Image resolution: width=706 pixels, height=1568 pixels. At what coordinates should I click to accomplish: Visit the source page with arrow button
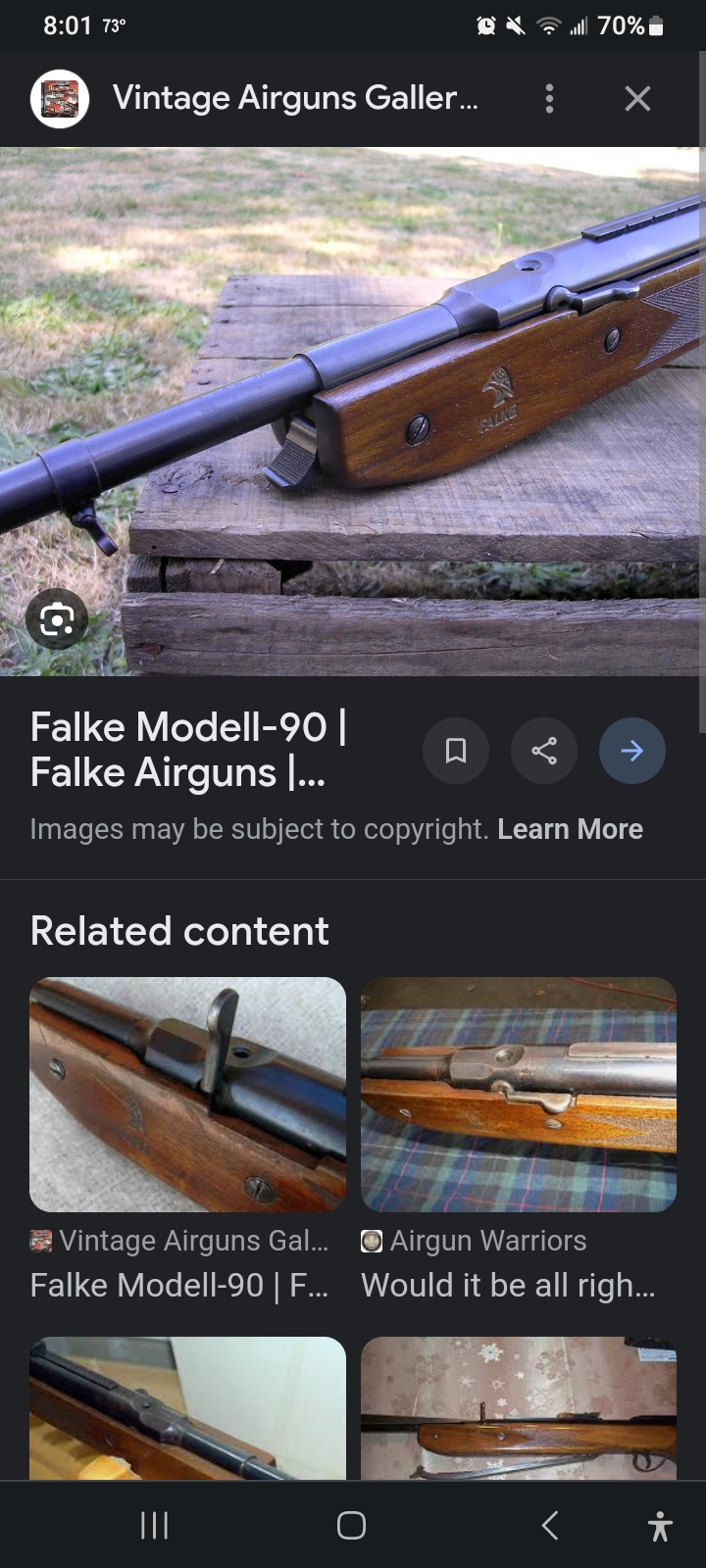coord(632,751)
